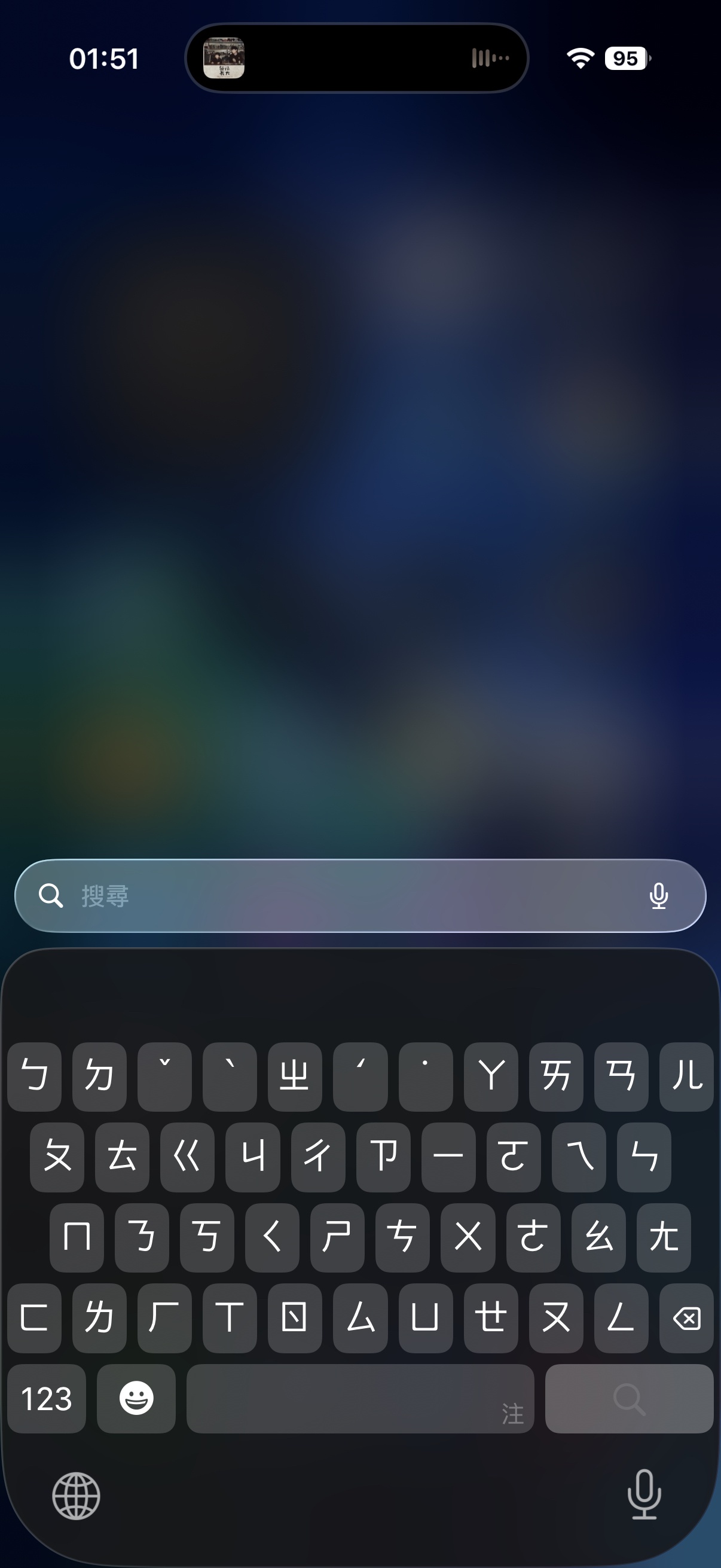Screen dimensions: 721x1568
Task: Switch input language with globe icon
Action: [76, 1496]
